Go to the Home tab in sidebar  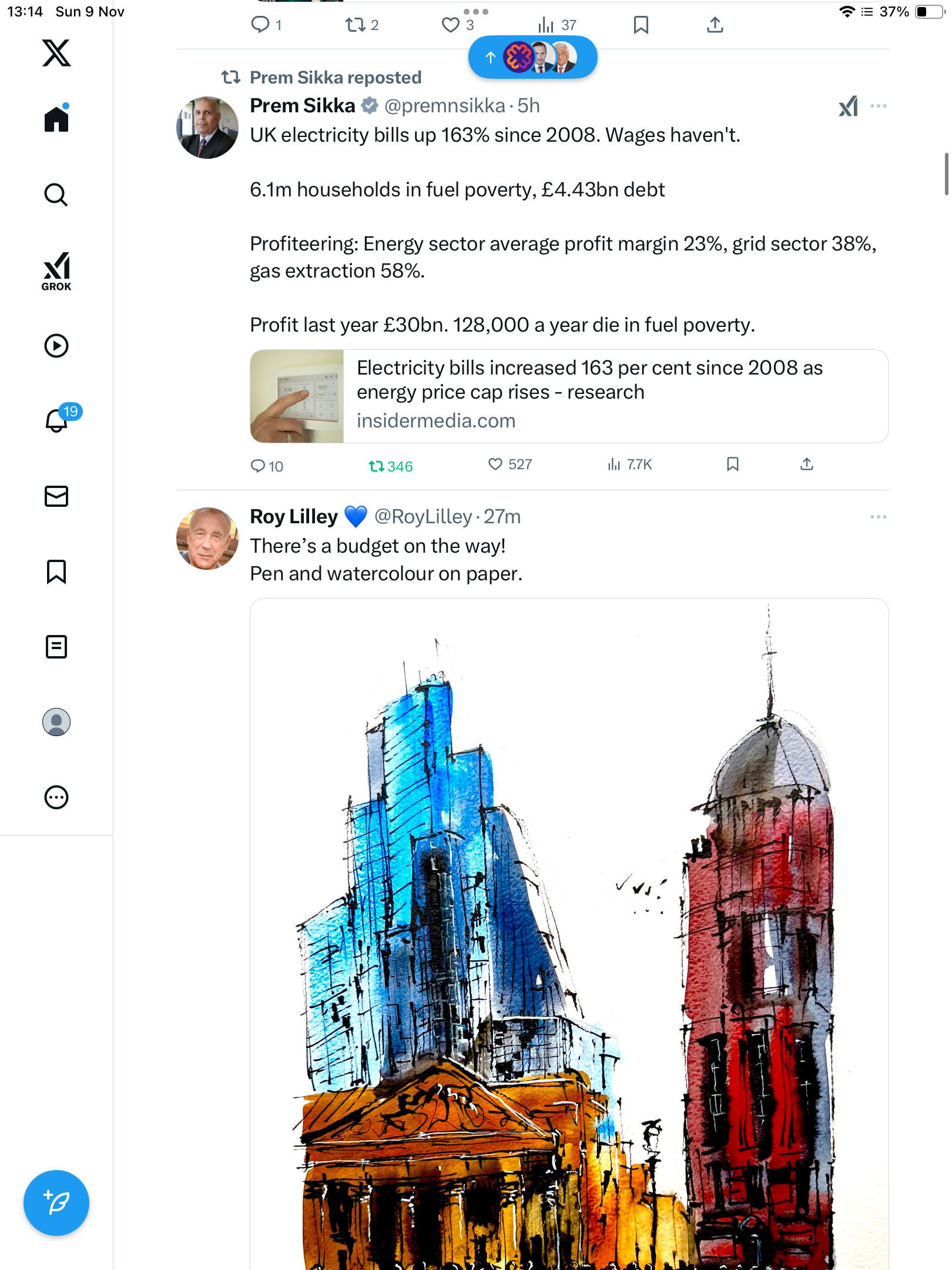(56, 119)
